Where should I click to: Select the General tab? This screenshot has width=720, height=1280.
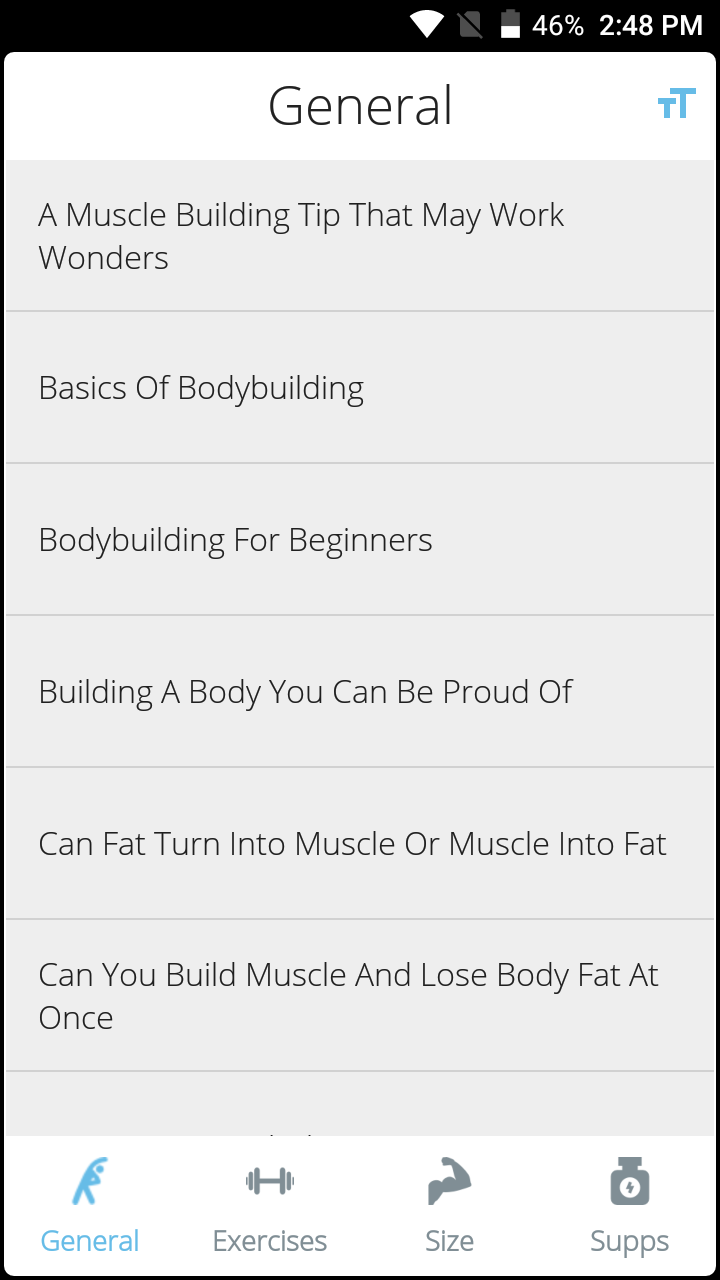point(90,1206)
